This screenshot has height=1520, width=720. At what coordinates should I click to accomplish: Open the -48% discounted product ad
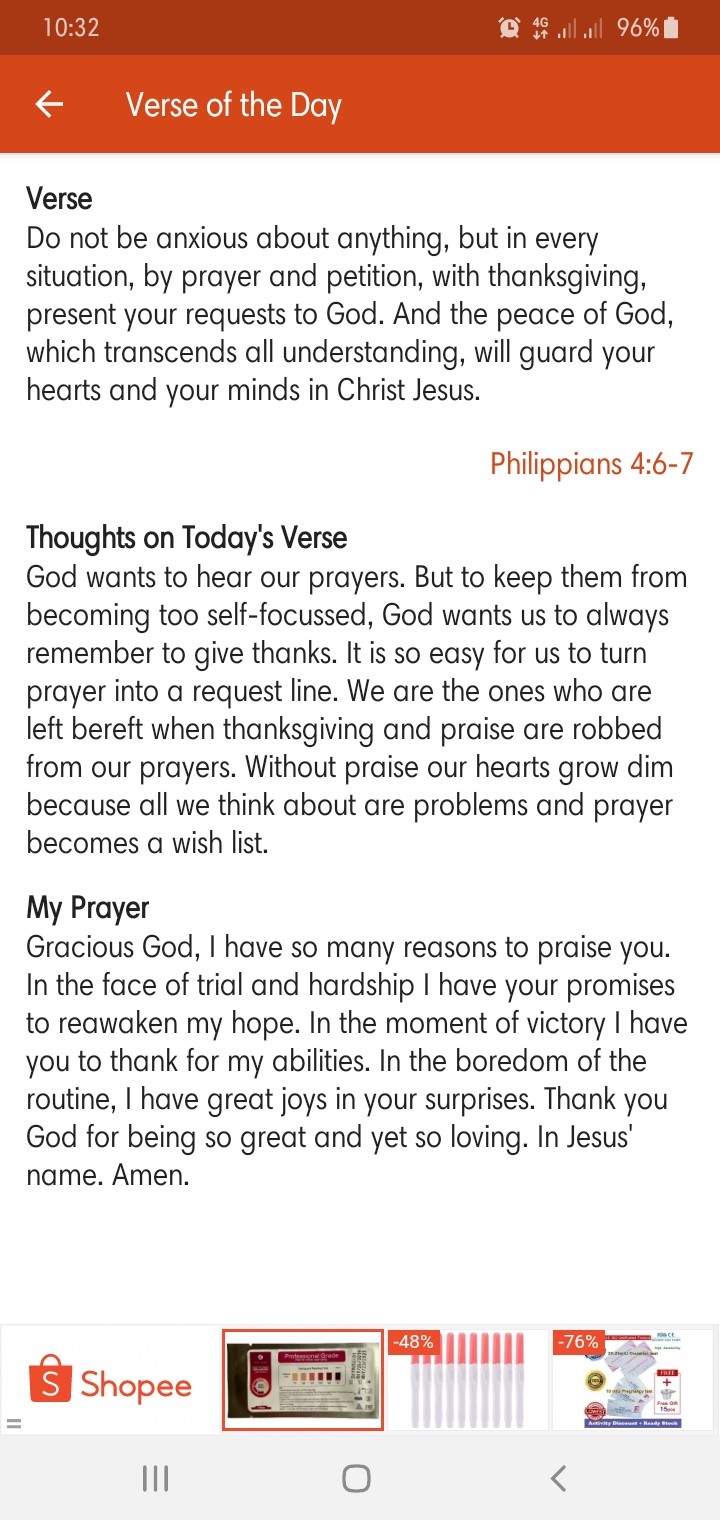click(x=468, y=1379)
